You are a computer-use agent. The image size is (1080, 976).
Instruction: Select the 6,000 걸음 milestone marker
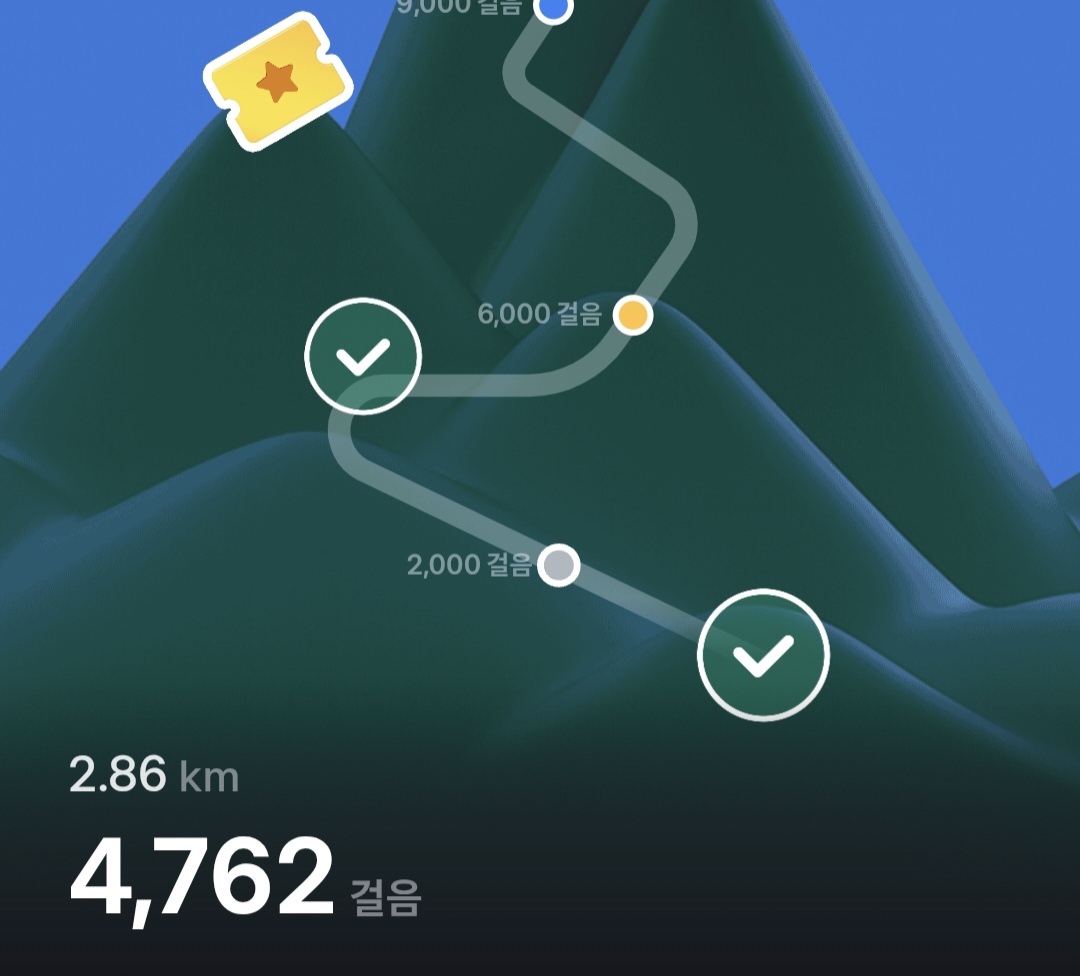click(632, 315)
